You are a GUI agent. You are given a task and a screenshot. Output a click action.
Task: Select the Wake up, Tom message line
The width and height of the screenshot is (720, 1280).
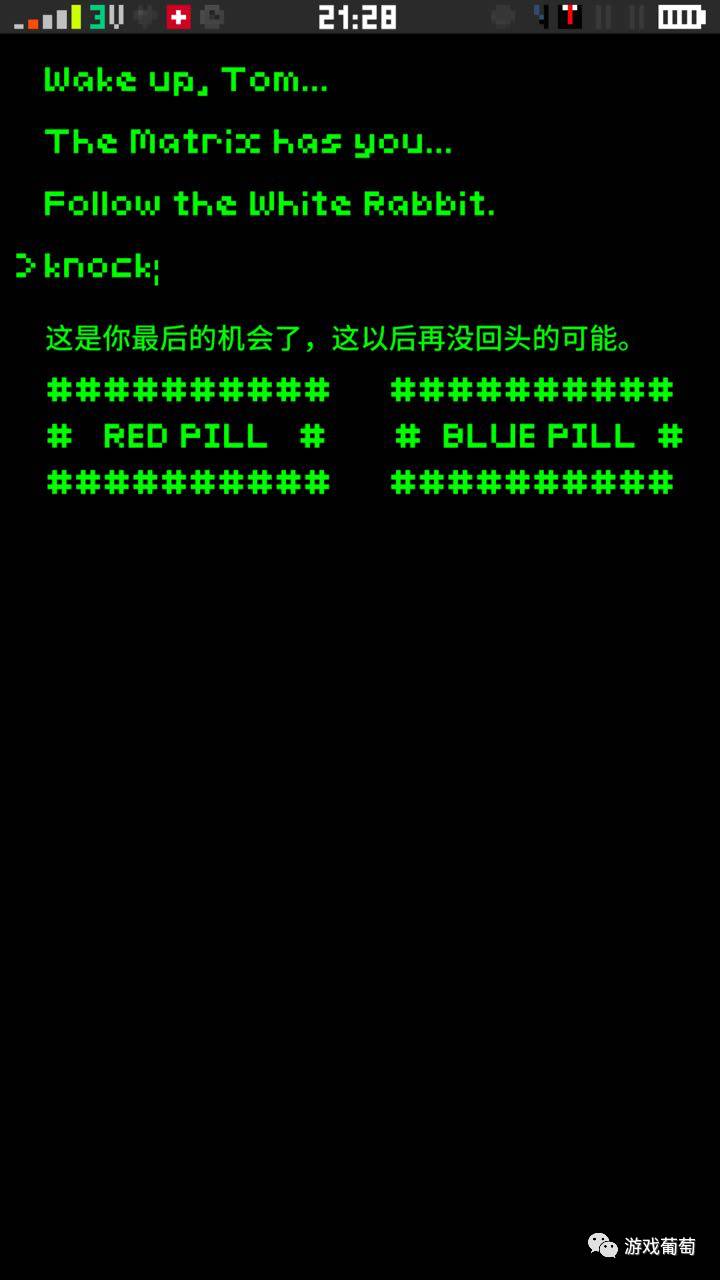pyautogui.click(x=185, y=80)
